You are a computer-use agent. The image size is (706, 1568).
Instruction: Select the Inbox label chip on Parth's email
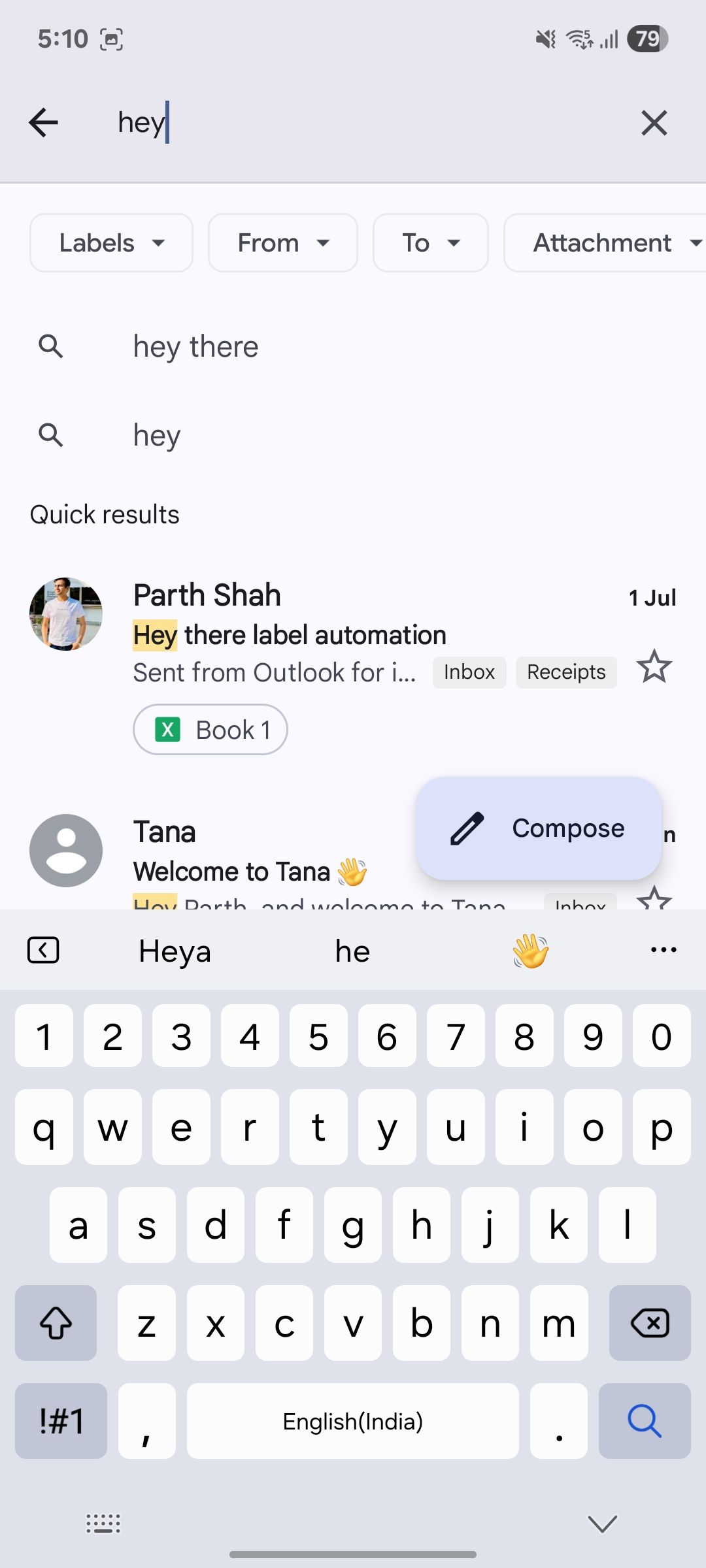pos(469,672)
